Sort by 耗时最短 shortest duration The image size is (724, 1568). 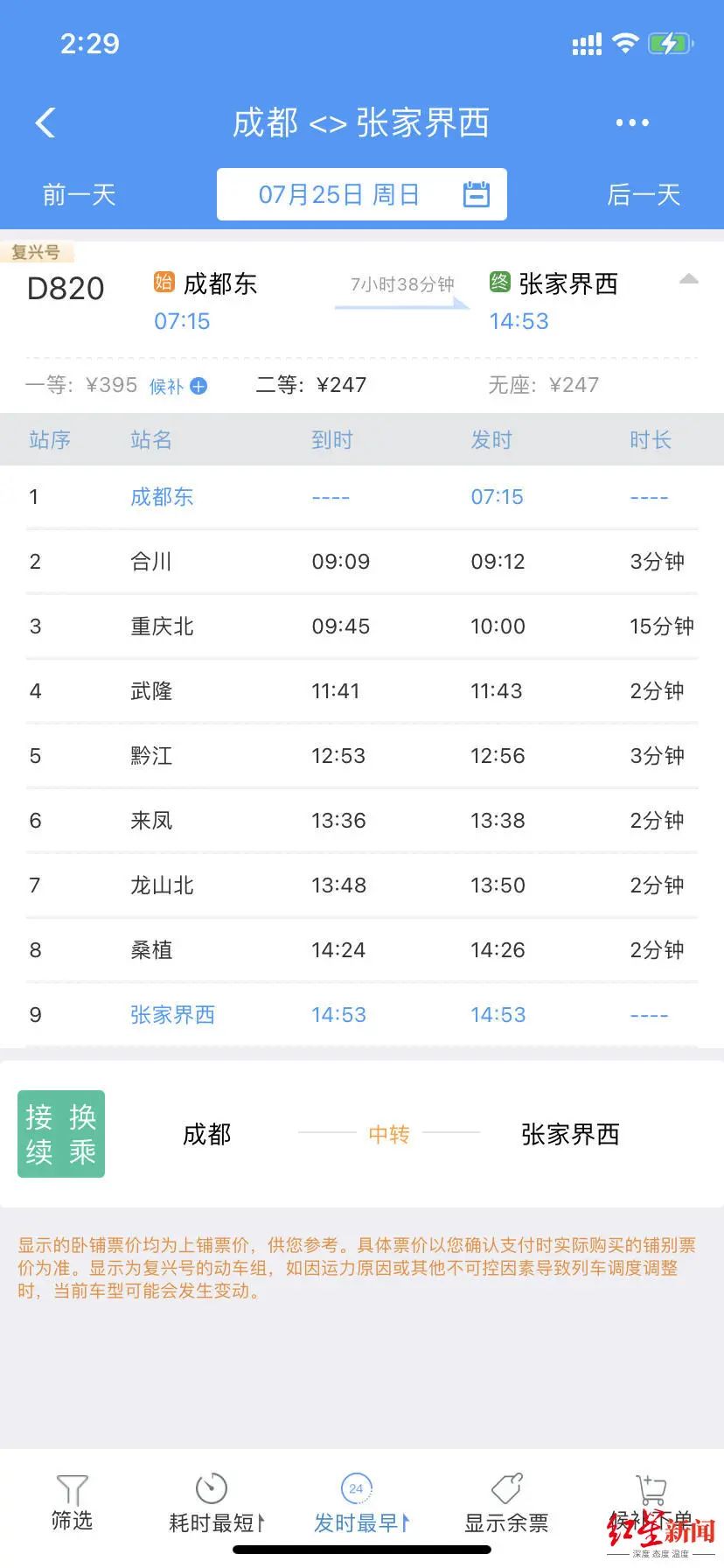216,1503
